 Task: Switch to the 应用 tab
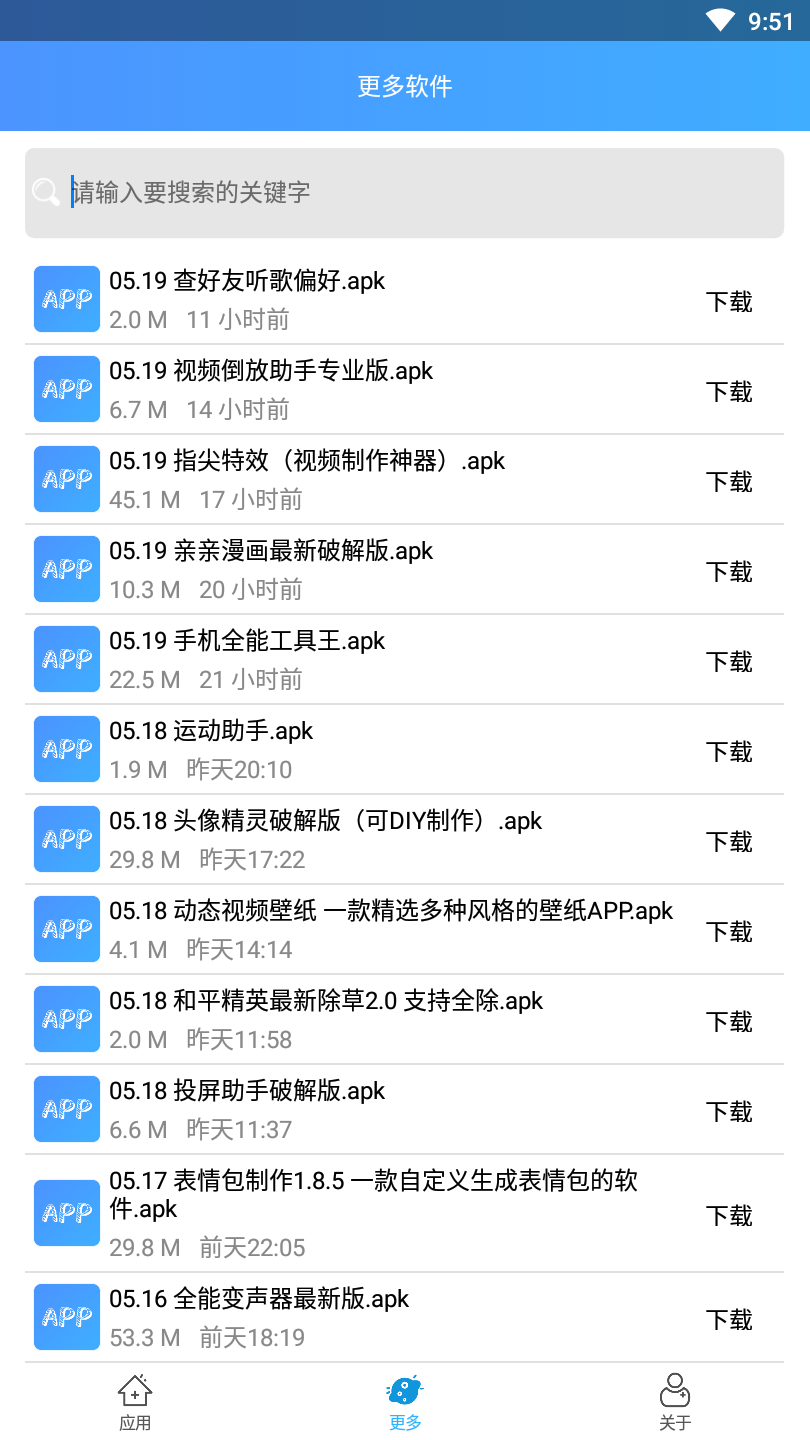coord(135,1402)
